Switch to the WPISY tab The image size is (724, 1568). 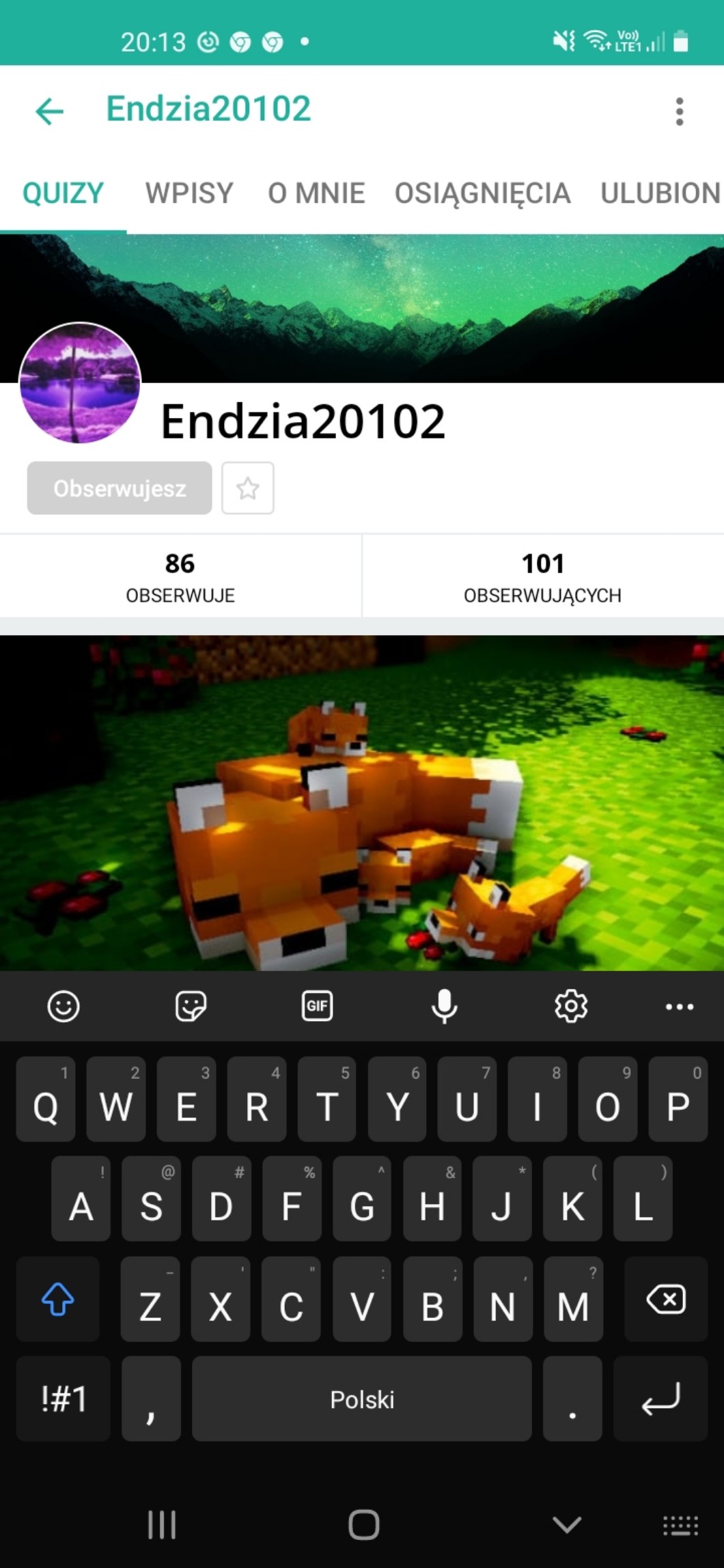coord(189,193)
